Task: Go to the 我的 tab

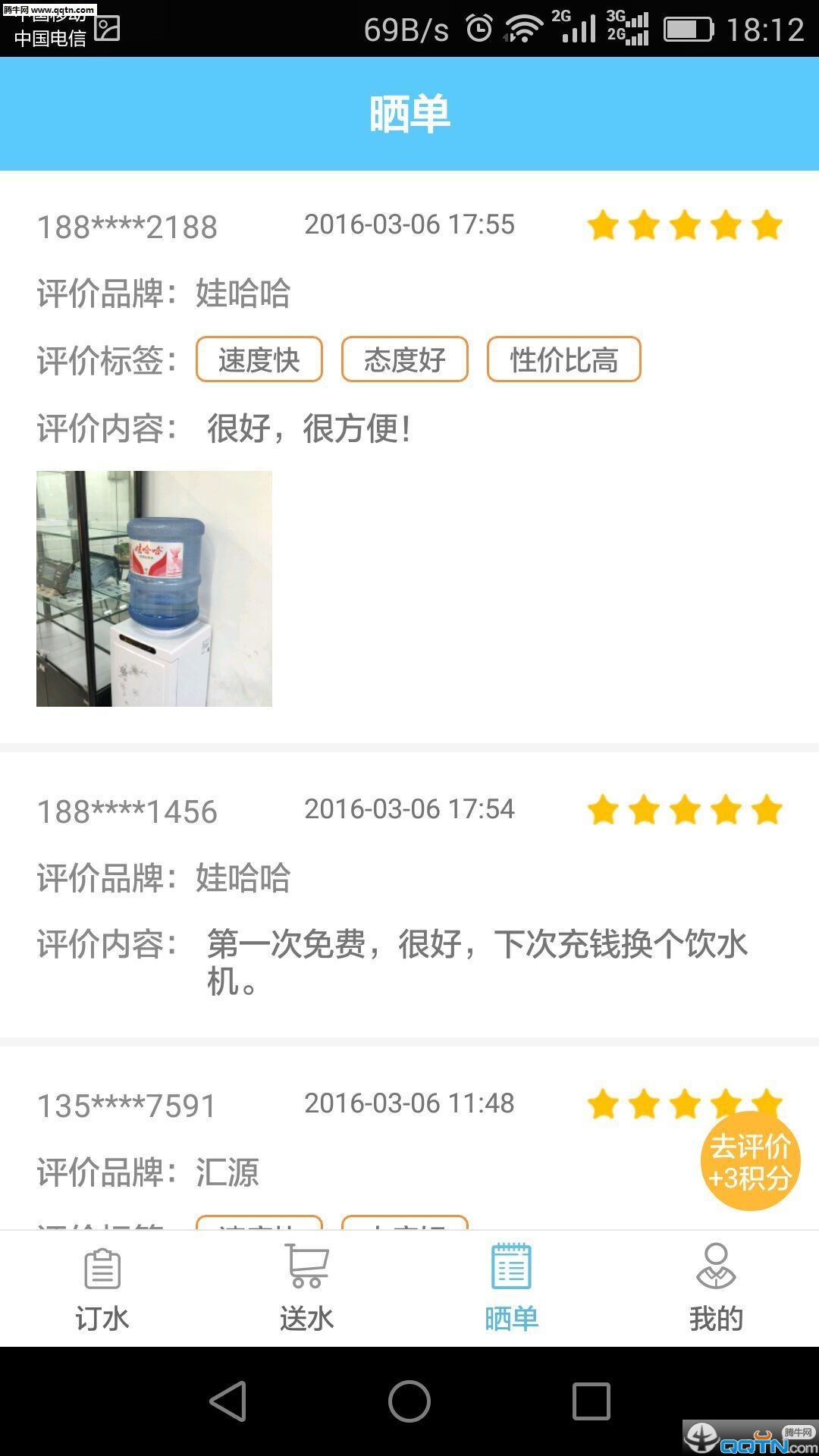Action: pos(716,1288)
